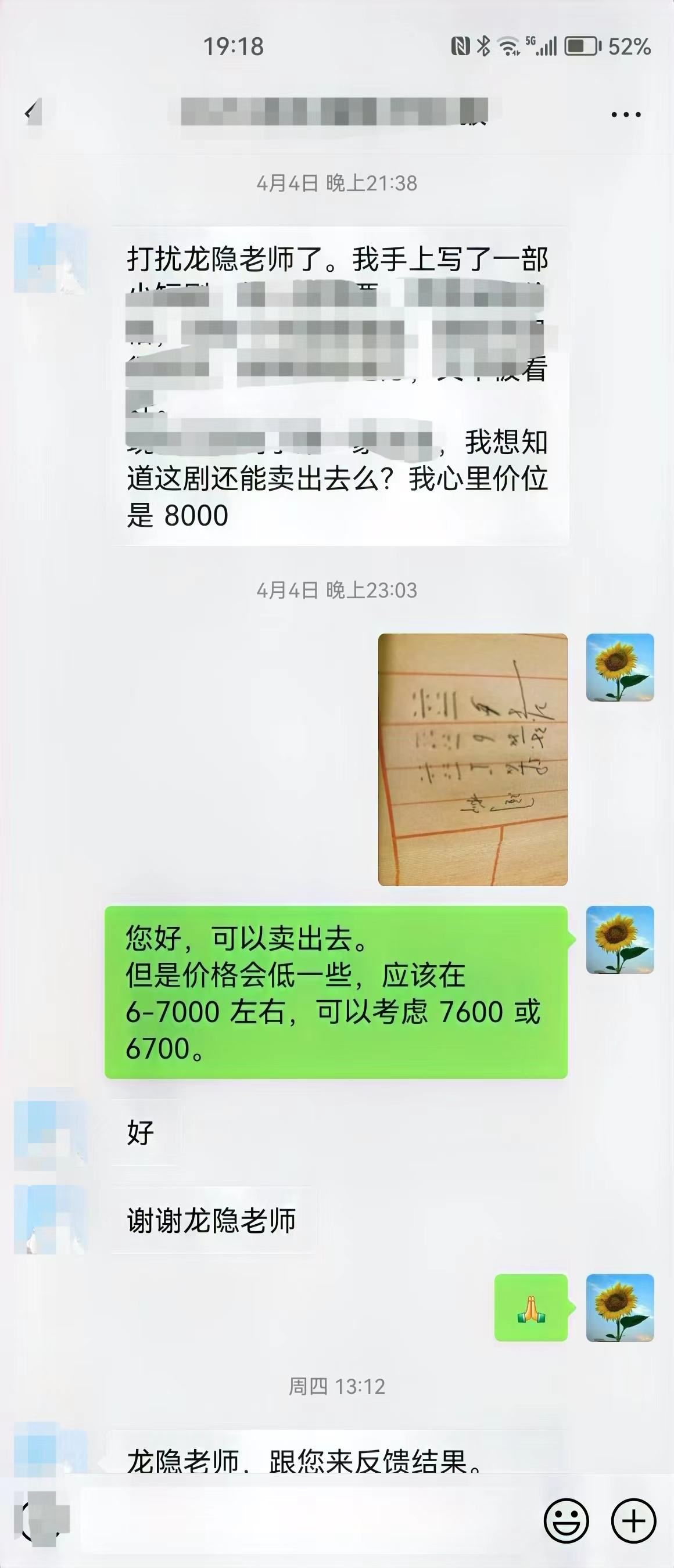Open the three-dot chat menu
Viewport: 674px width, 1568px height.
pos(626,114)
